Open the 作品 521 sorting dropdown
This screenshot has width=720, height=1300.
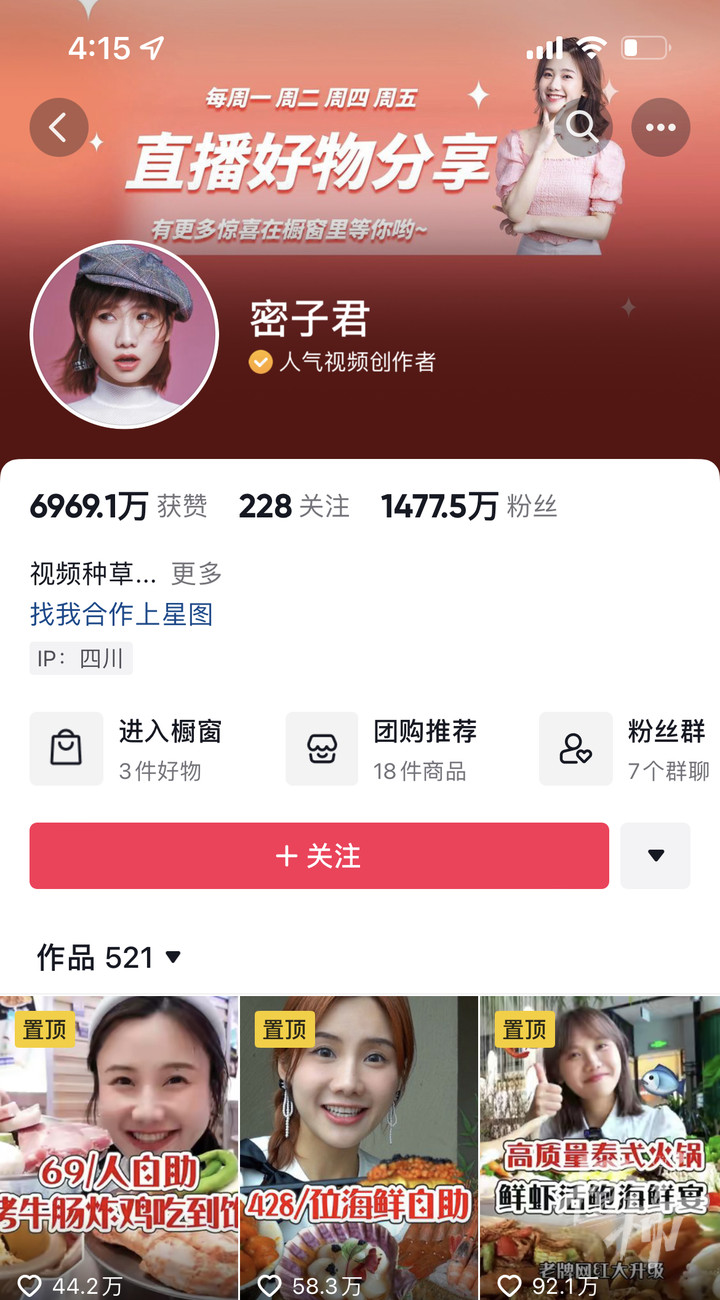pos(110,958)
